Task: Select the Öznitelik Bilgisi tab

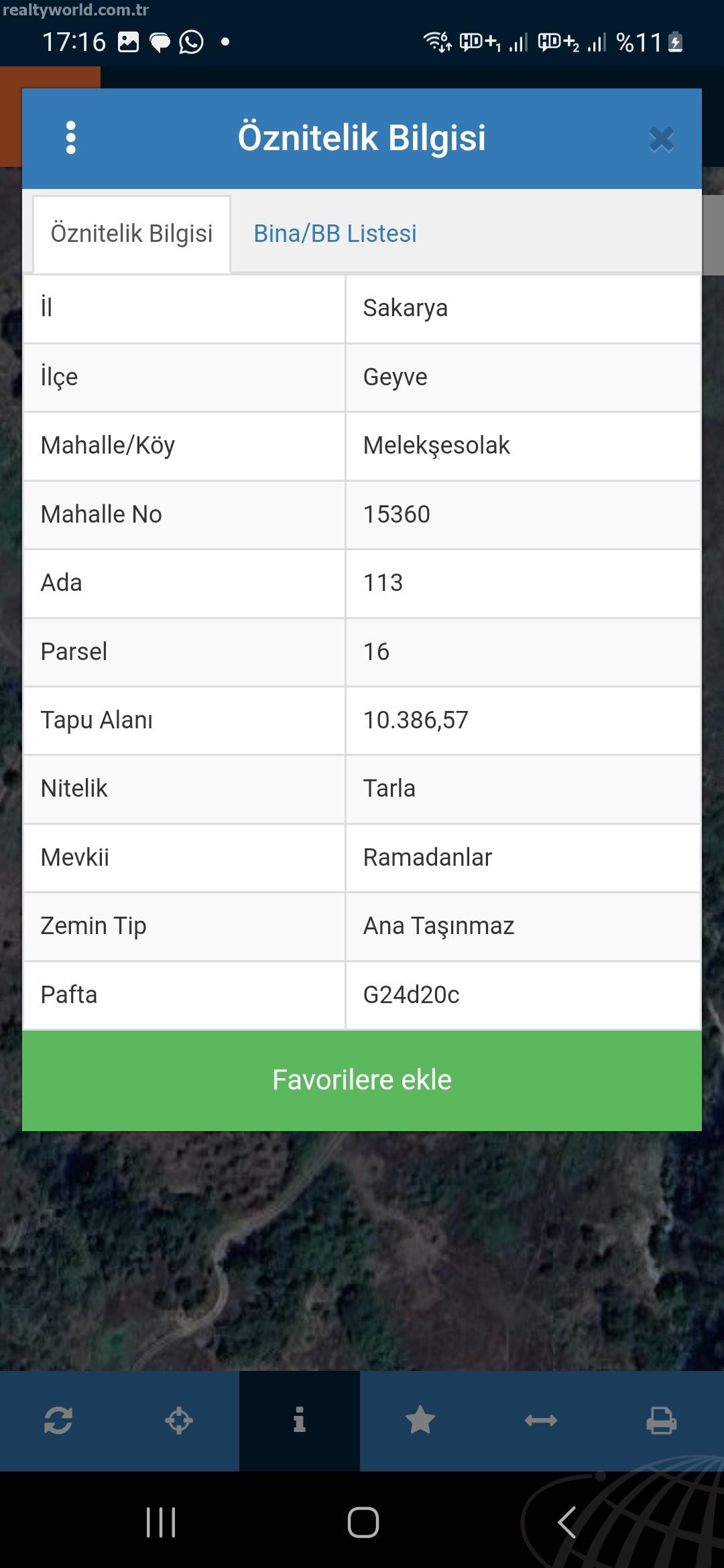Action: click(131, 234)
